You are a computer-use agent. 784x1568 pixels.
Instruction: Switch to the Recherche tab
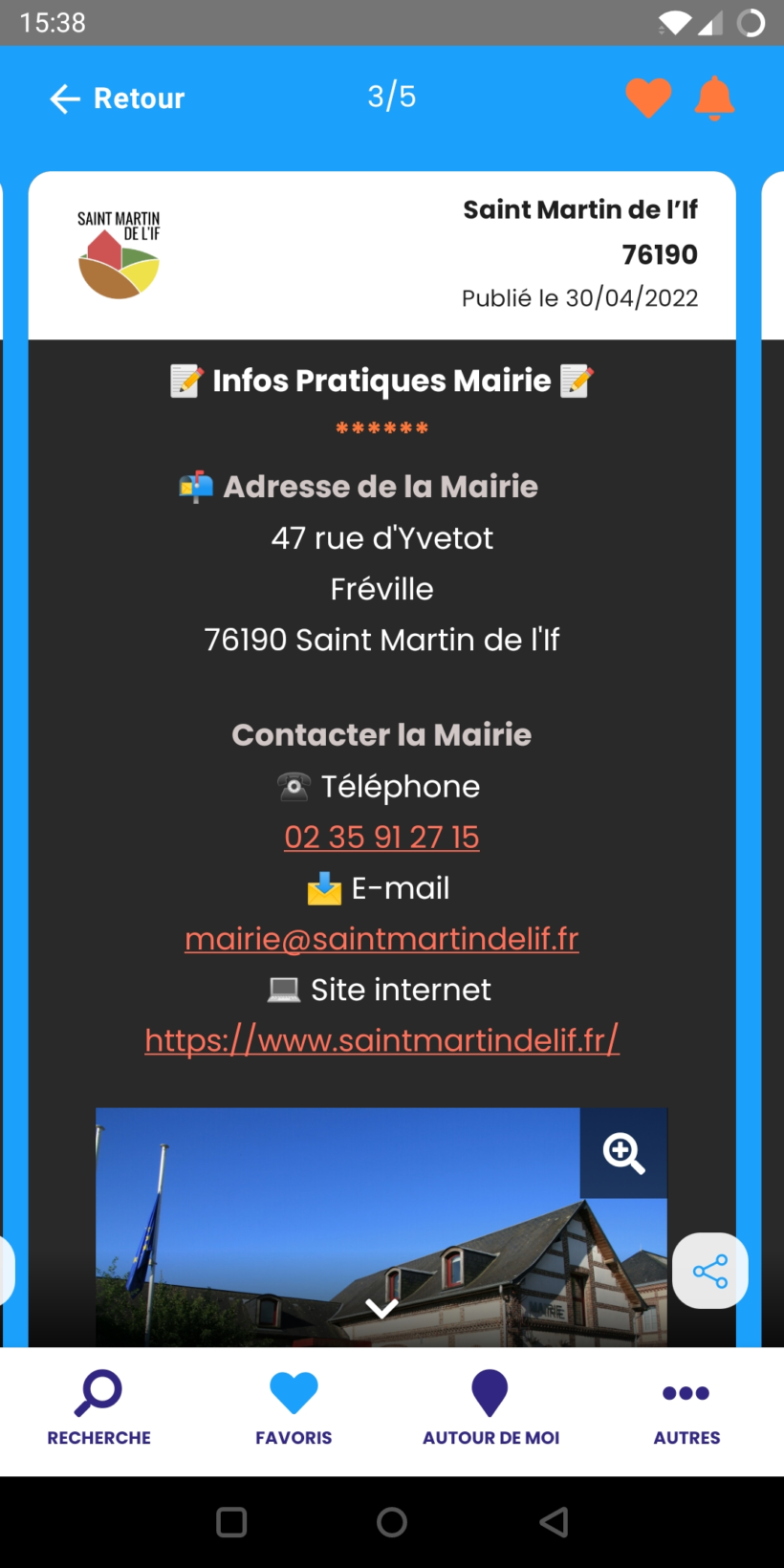click(x=98, y=1408)
